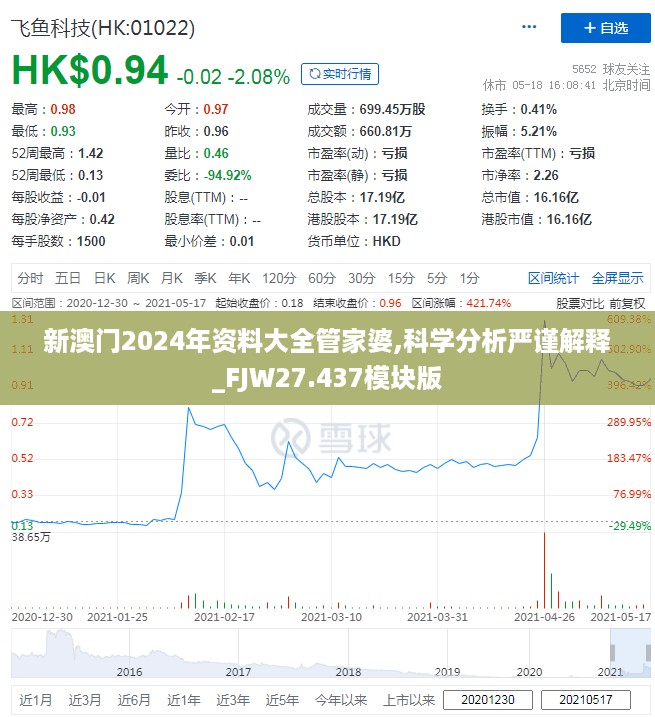Set the range to 上市以来
Viewport: 655px width, 717px height.
click(409, 699)
